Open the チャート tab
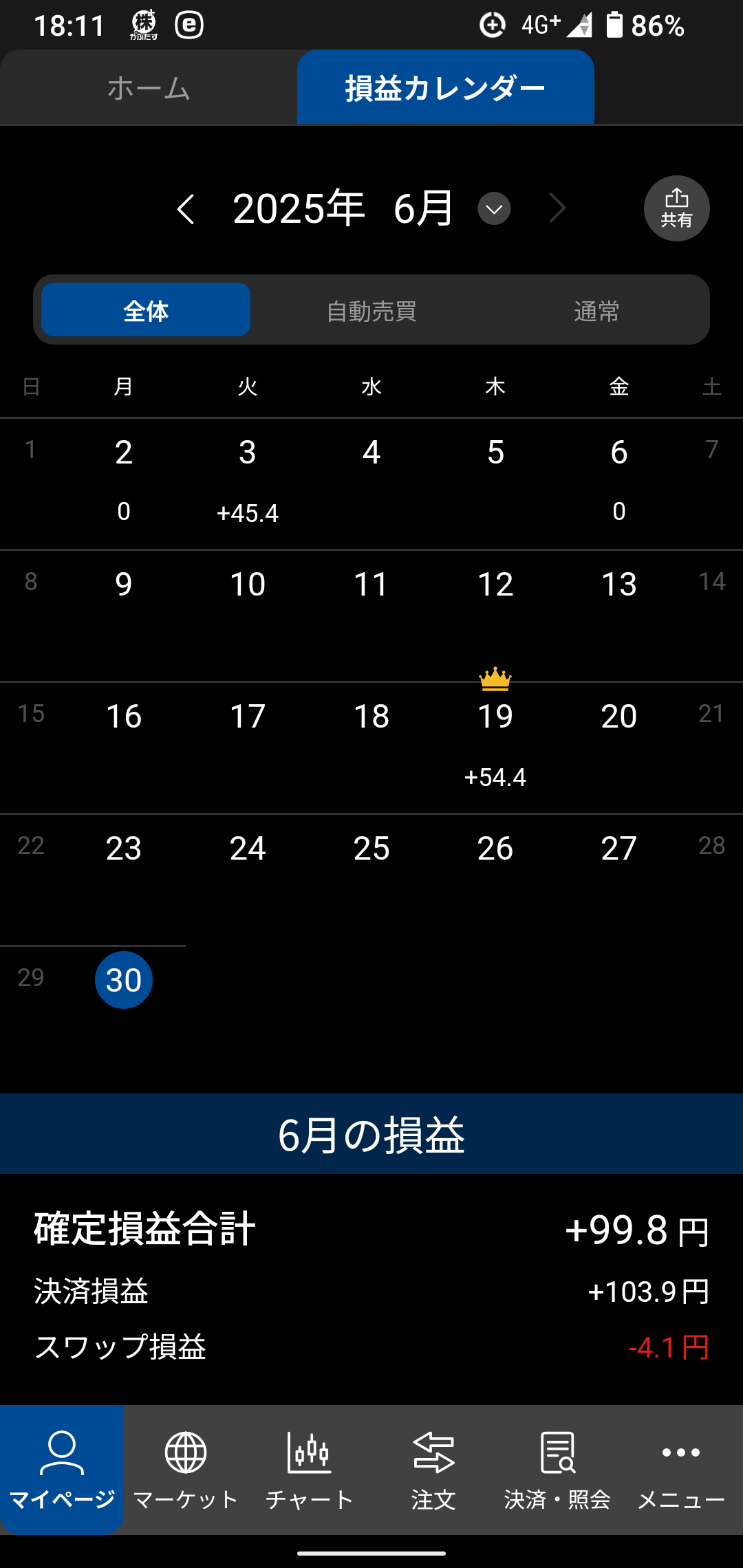The height and width of the screenshot is (1568, 743). [310, 1470]
